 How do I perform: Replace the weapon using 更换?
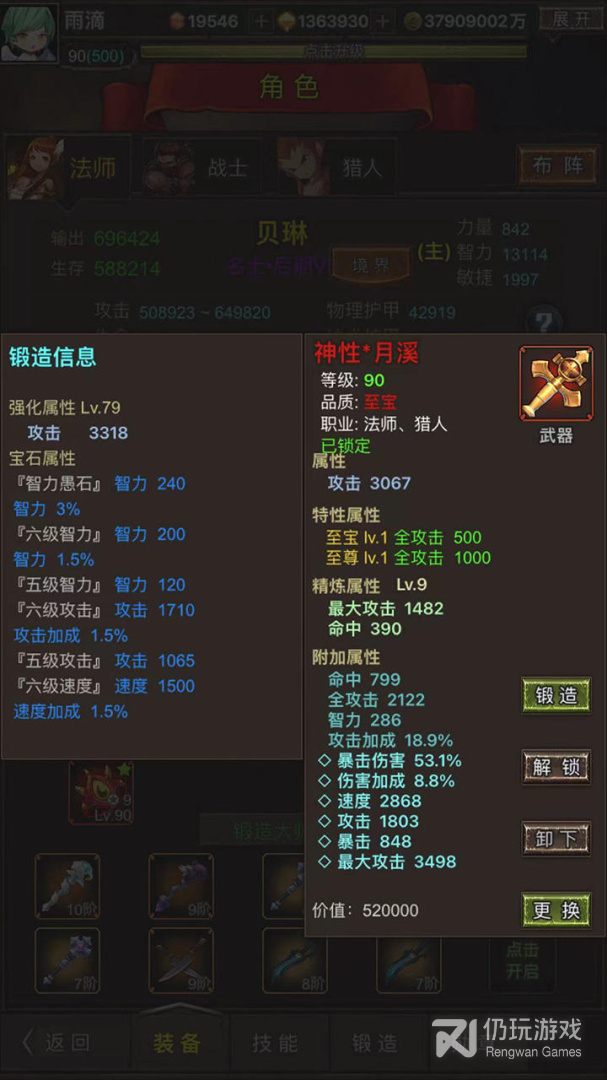[x=556, y=911]
